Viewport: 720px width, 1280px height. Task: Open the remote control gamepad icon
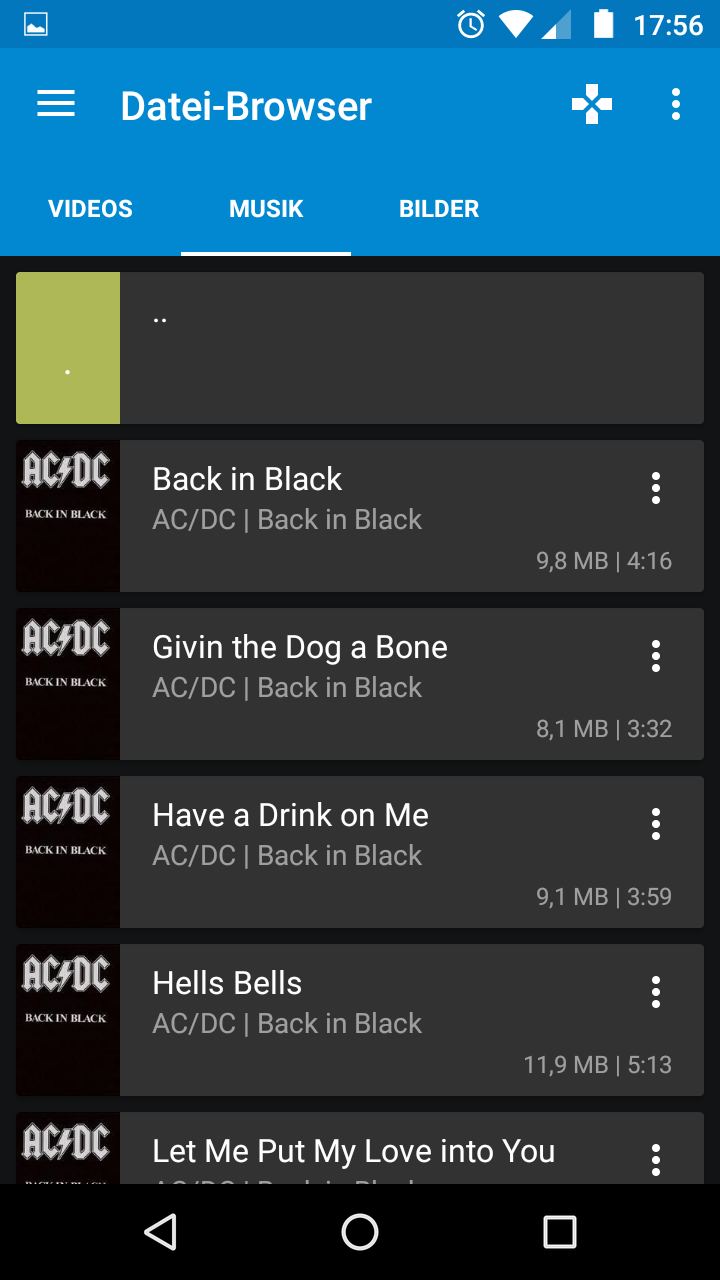click(x=591, y=104)
